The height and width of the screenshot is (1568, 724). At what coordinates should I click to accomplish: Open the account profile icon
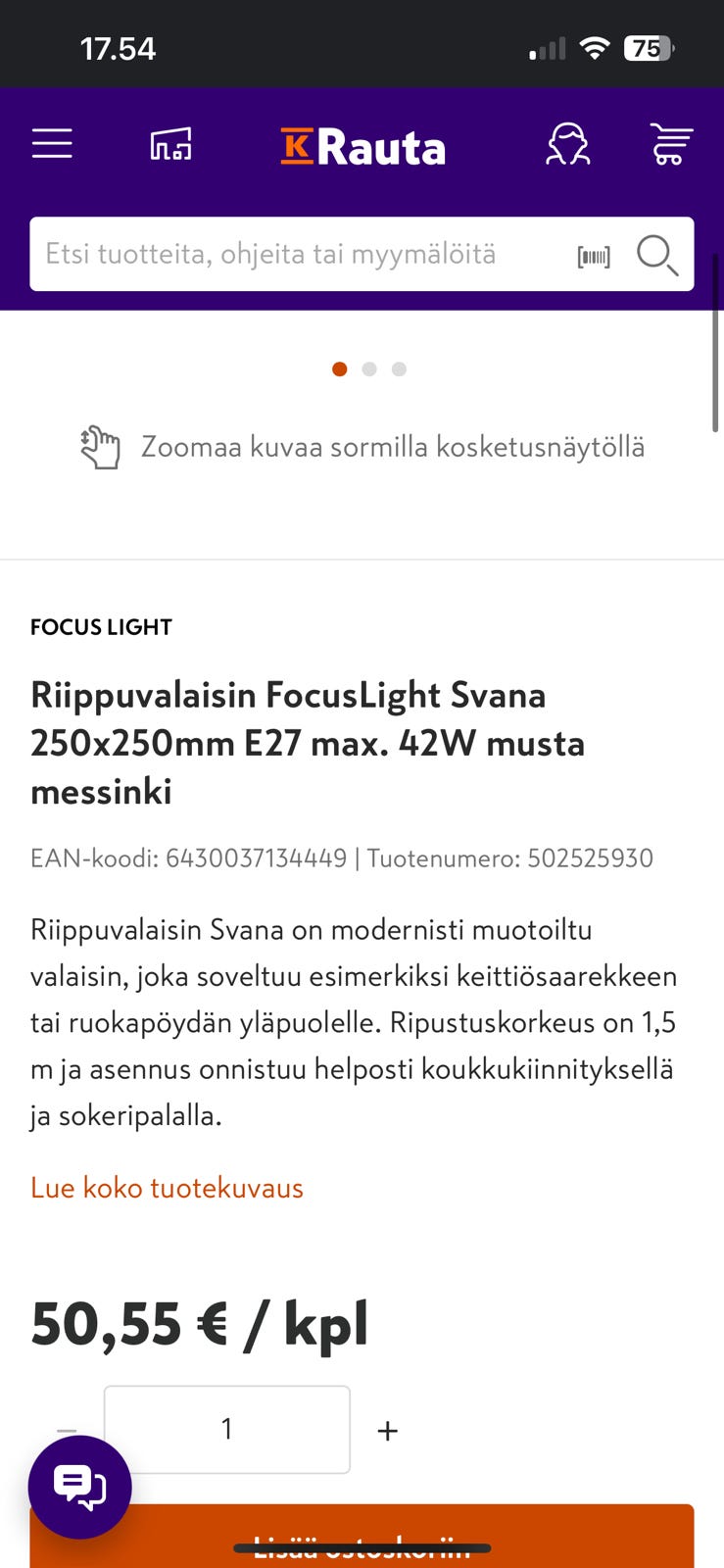[568, 144]
